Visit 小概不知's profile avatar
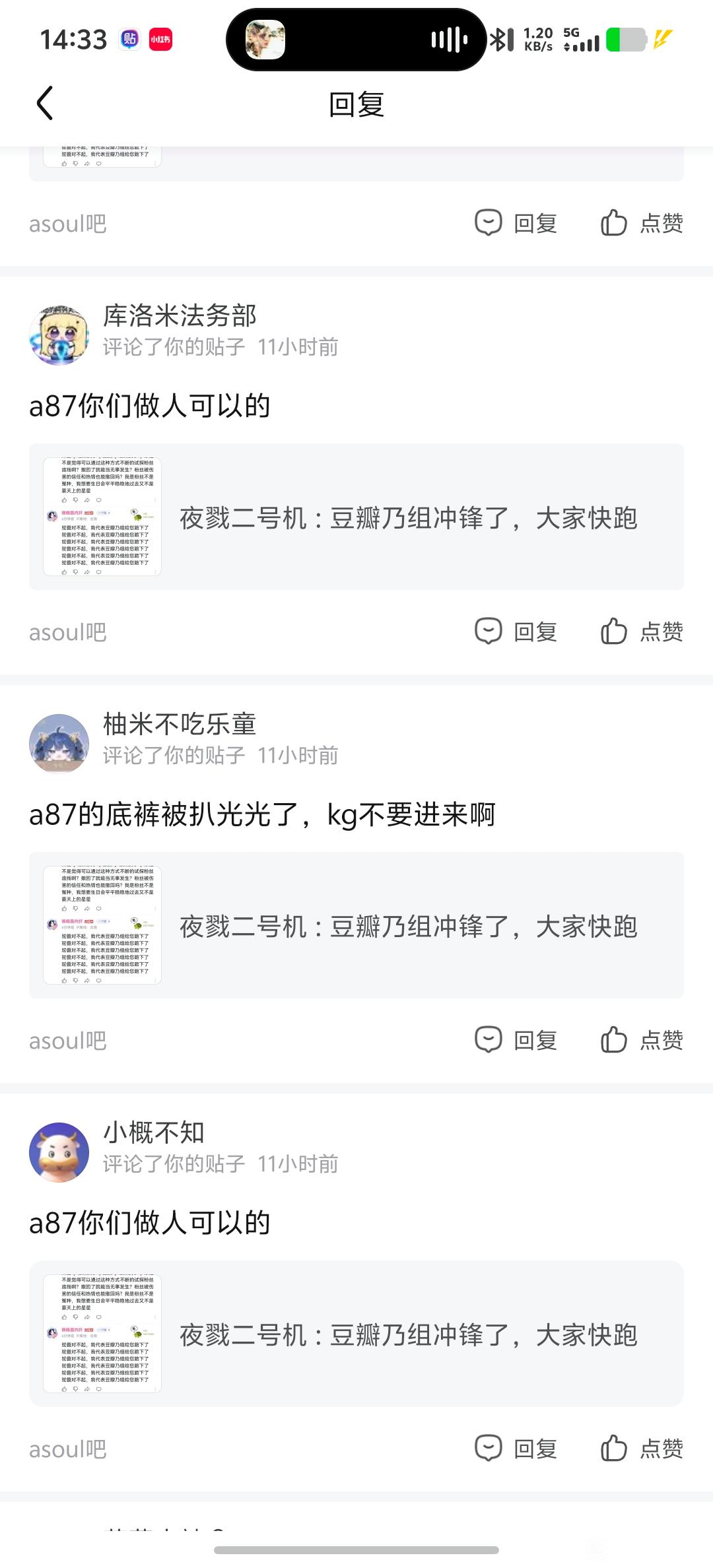Screen dimensions: 713x1568 (59, 1152)
